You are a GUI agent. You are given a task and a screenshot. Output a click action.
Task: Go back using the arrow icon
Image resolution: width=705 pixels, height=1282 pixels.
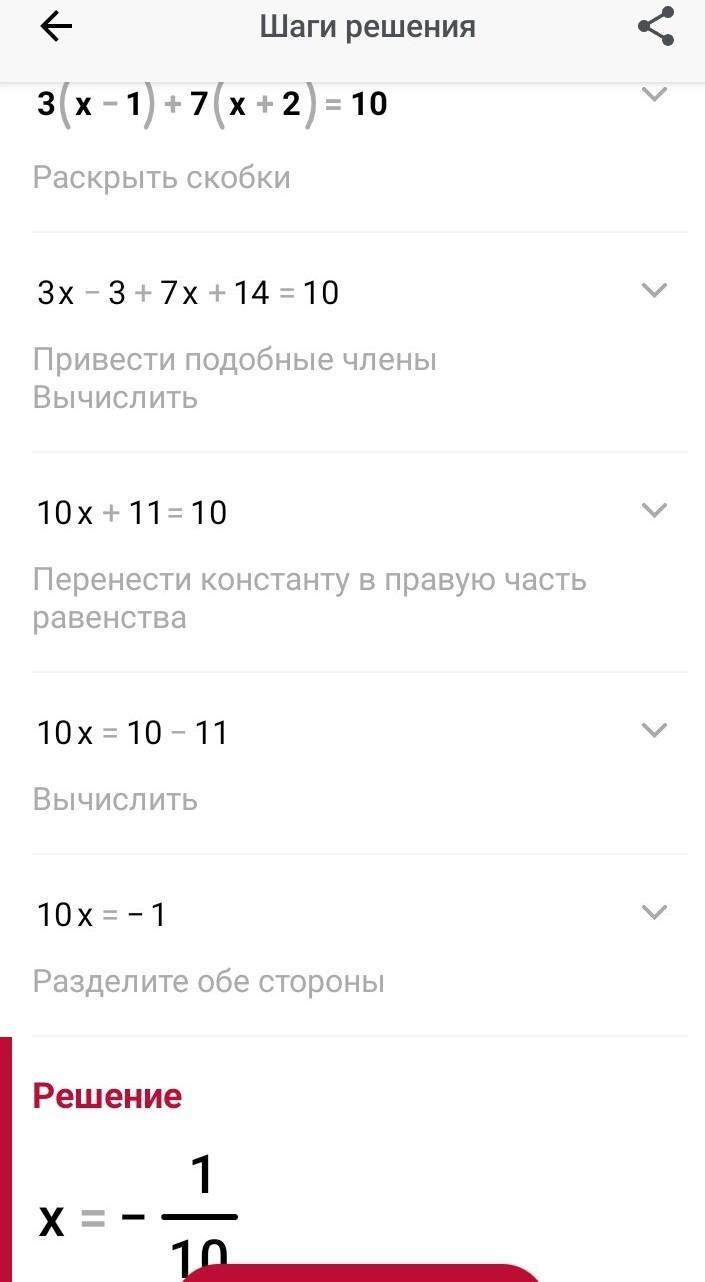56,27
